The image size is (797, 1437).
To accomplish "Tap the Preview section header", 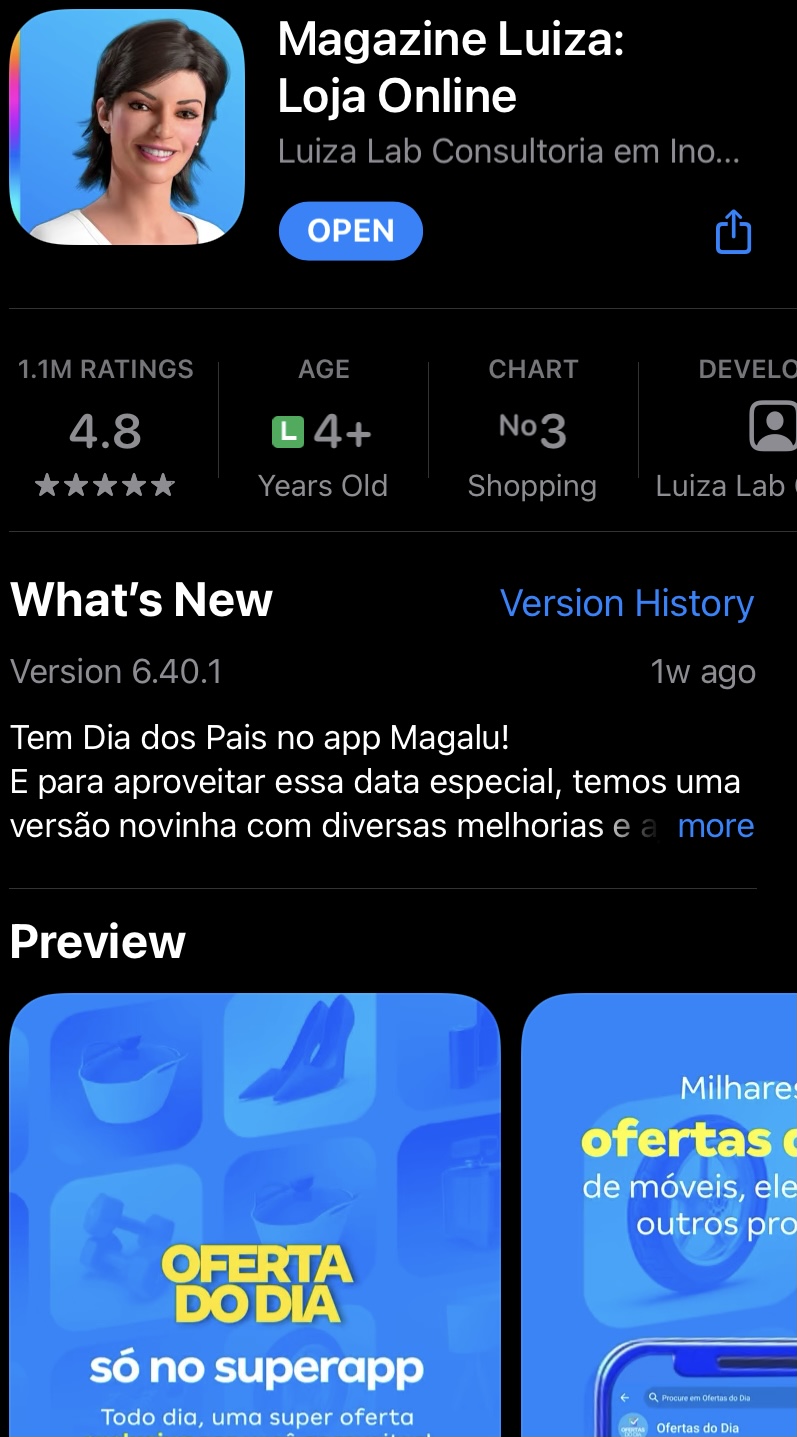I will [97, 940].
